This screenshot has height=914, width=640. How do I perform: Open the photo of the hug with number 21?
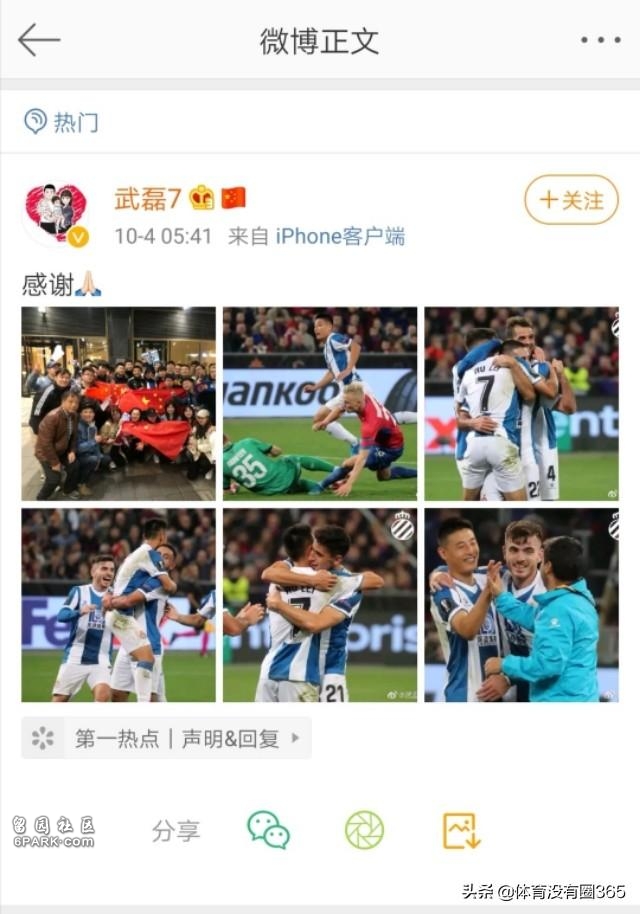(320, 605)
